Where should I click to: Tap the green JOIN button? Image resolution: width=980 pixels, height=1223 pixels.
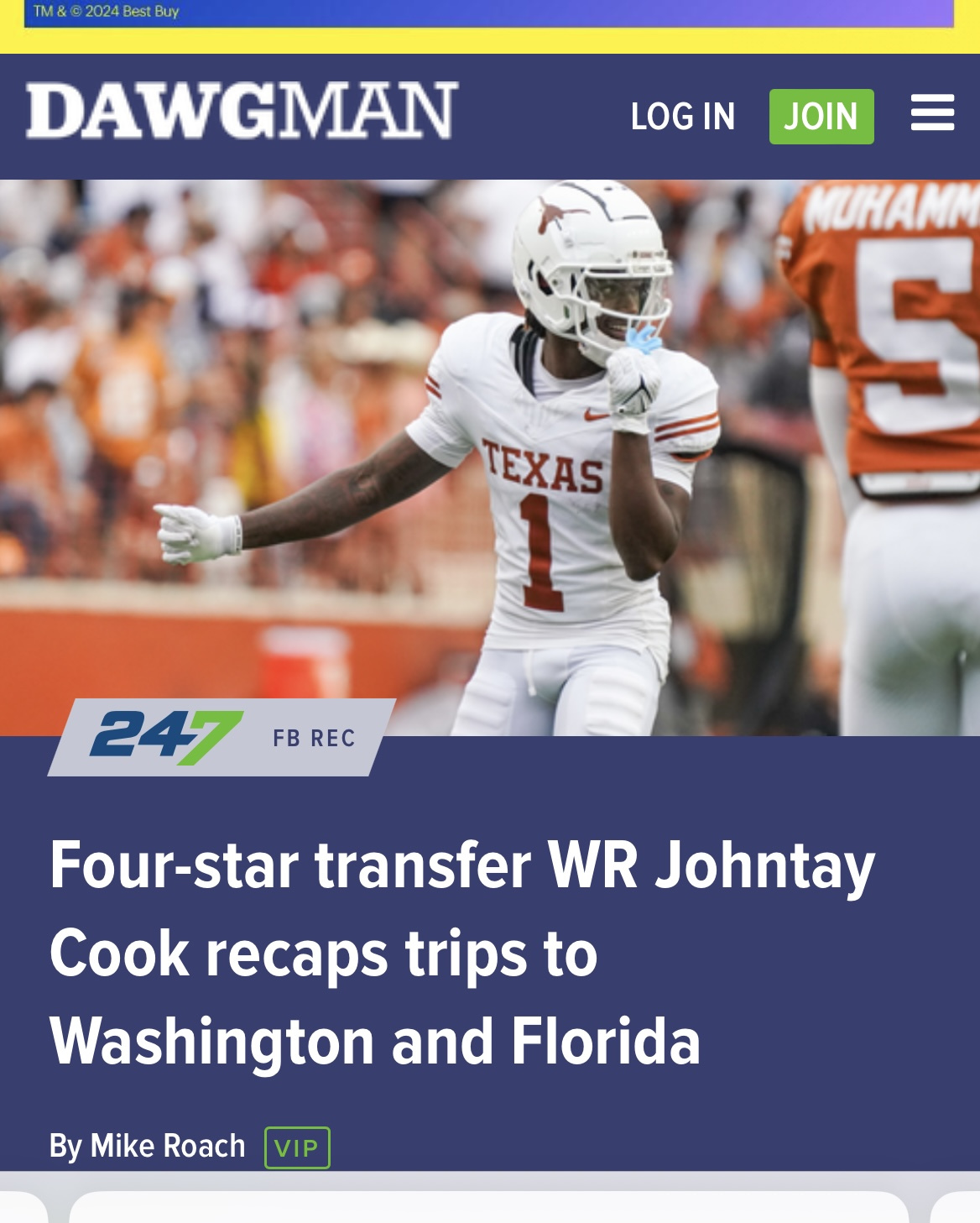pyautogui.click(x=821, y=117)
